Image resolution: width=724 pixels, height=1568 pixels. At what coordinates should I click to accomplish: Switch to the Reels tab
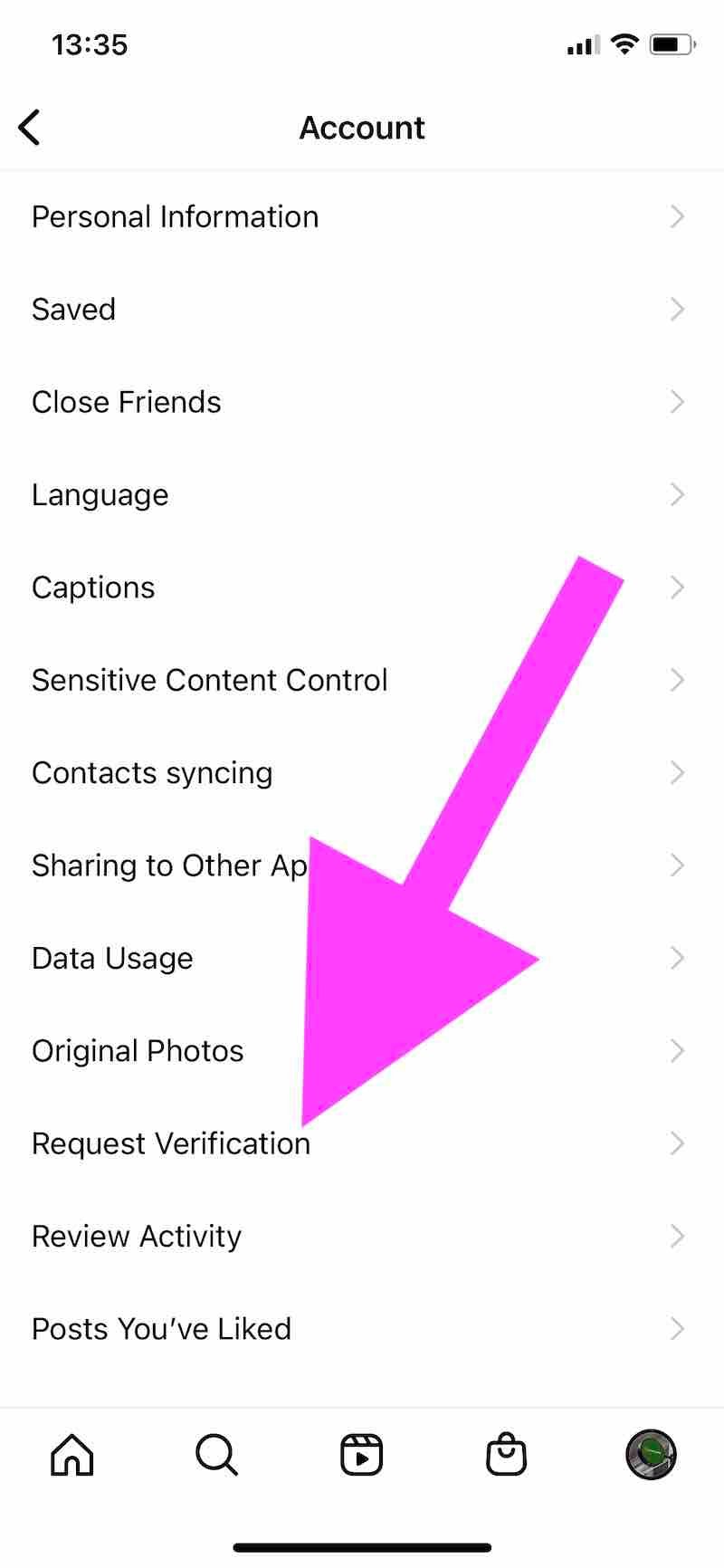coord(362,1456)
